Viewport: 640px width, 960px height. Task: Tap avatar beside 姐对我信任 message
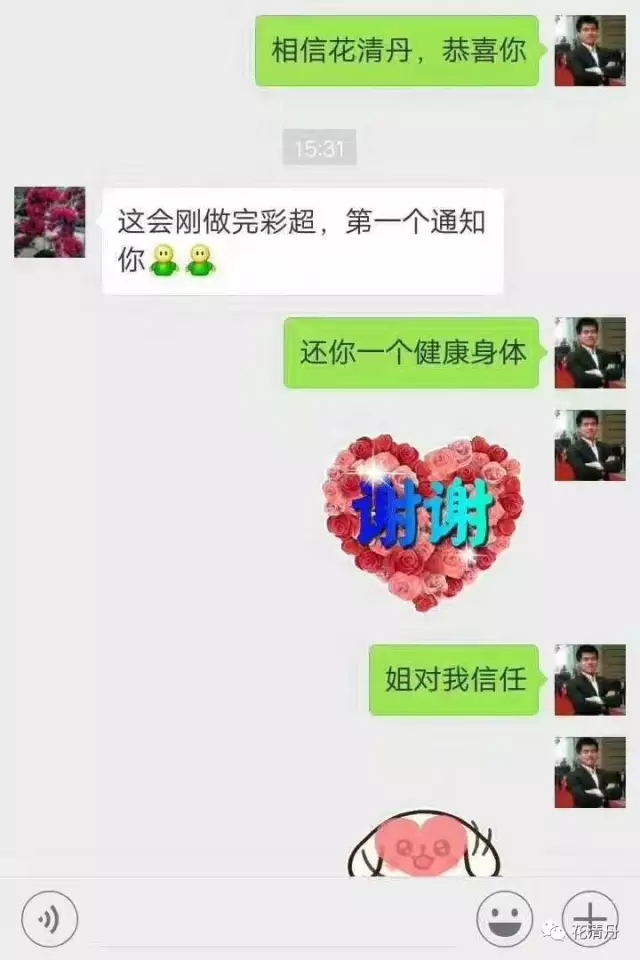pyautogui.click(x=590, y=680)
